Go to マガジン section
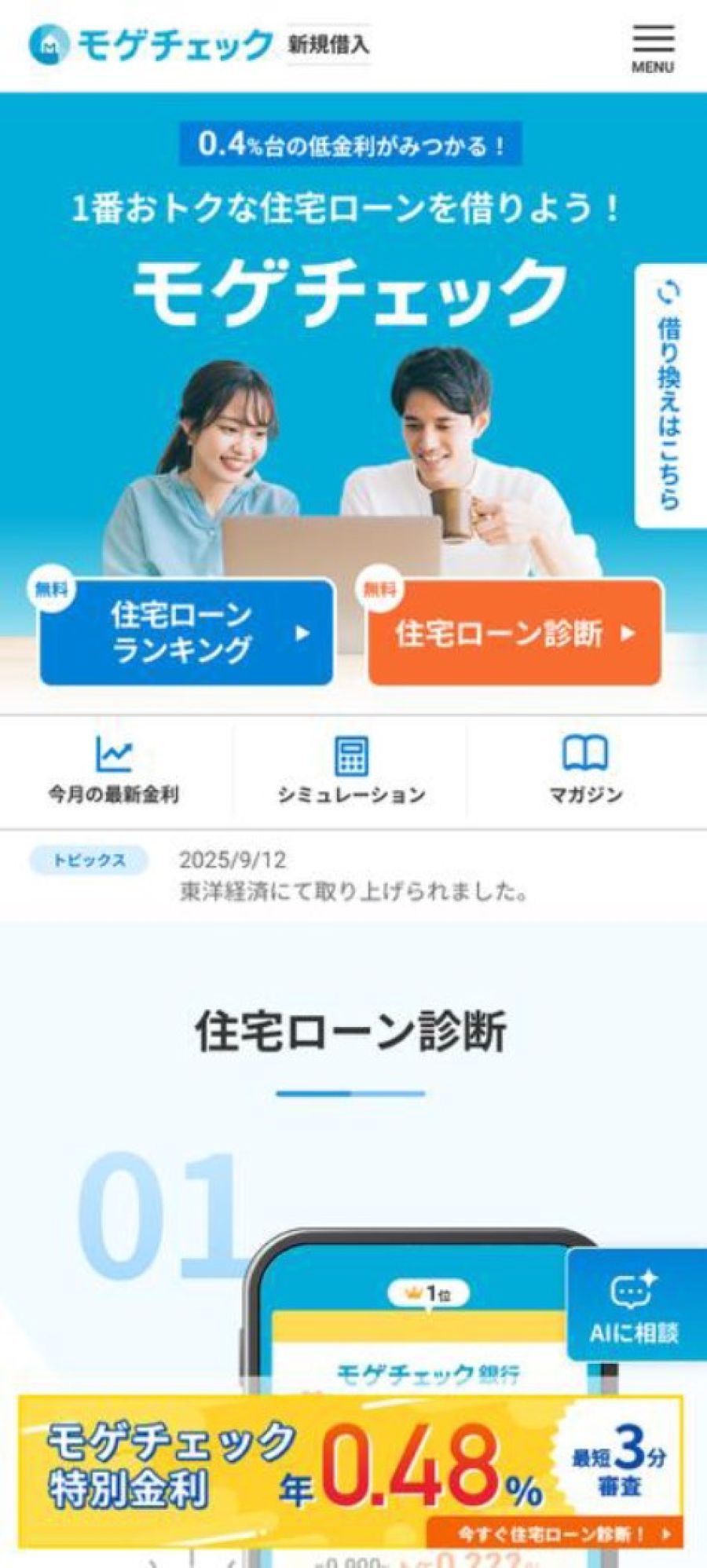The image size is (707, 1568). [585, 771]
